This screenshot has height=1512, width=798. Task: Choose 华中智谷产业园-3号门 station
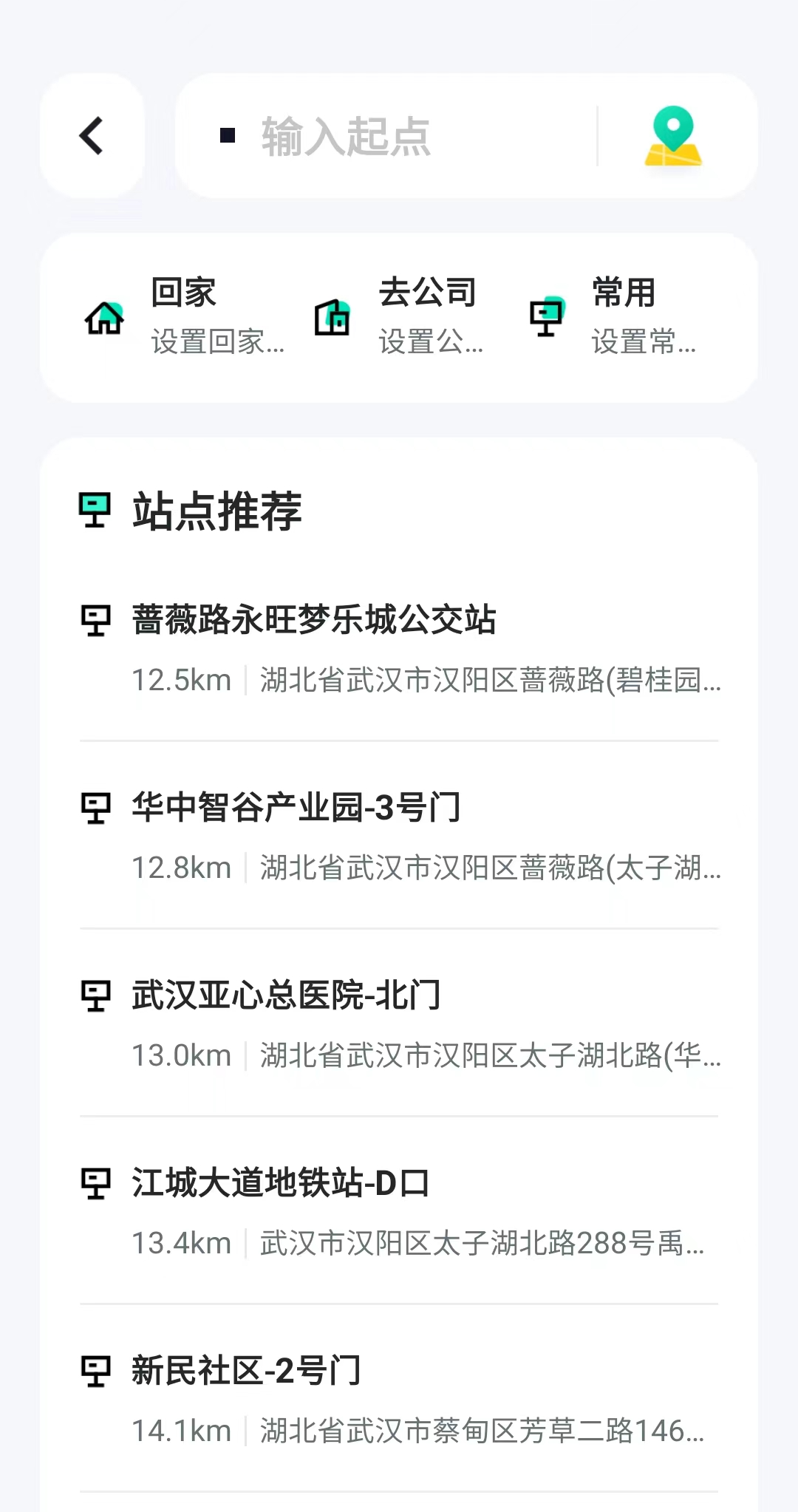pyautogui.click(x=399, y=836)
